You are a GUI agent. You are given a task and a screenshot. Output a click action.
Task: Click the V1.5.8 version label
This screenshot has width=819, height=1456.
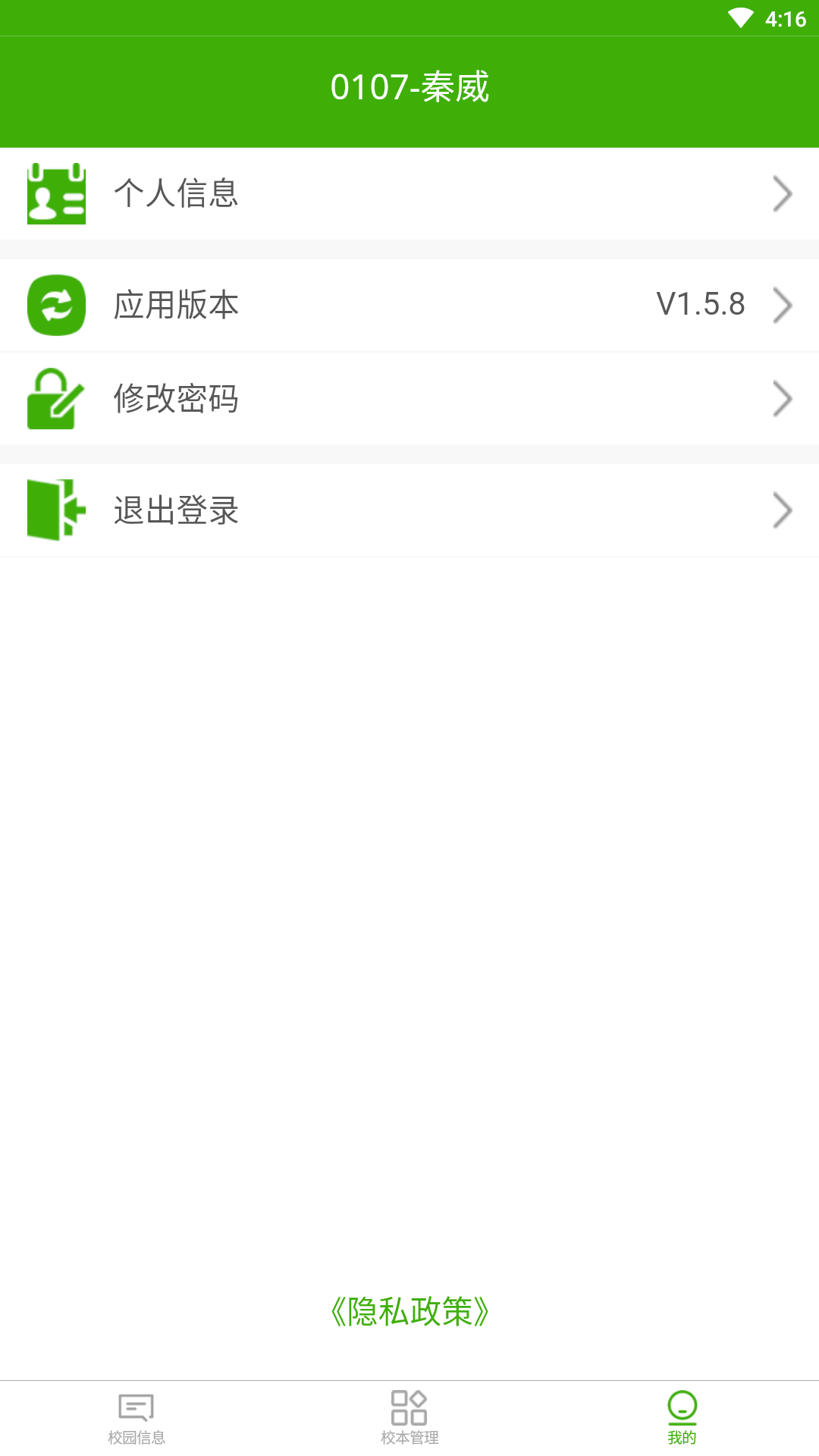701,304
